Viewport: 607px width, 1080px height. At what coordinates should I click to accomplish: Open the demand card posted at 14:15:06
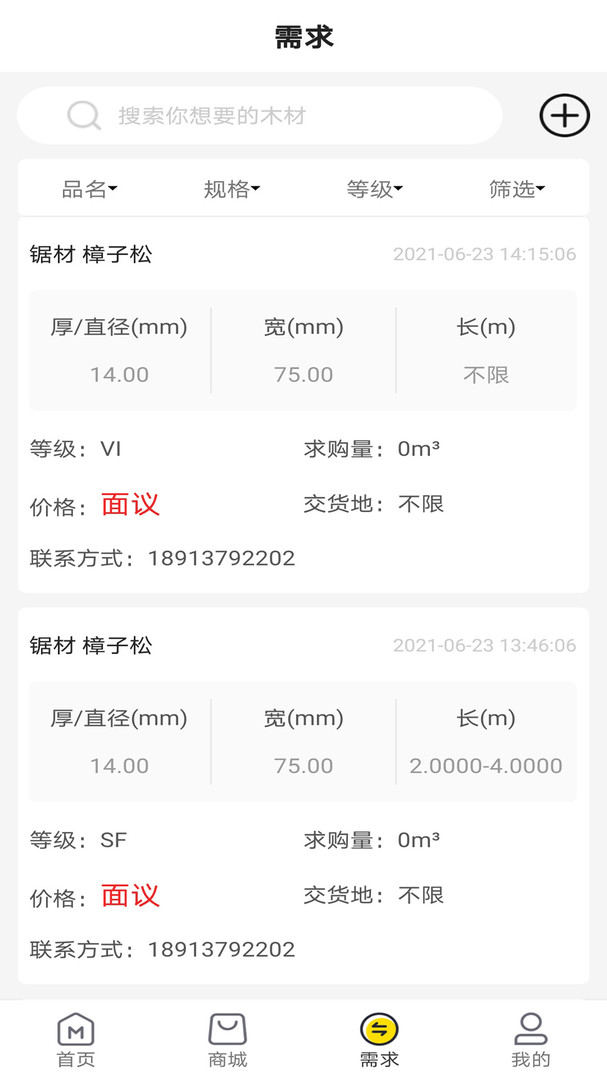coord(303,405)
